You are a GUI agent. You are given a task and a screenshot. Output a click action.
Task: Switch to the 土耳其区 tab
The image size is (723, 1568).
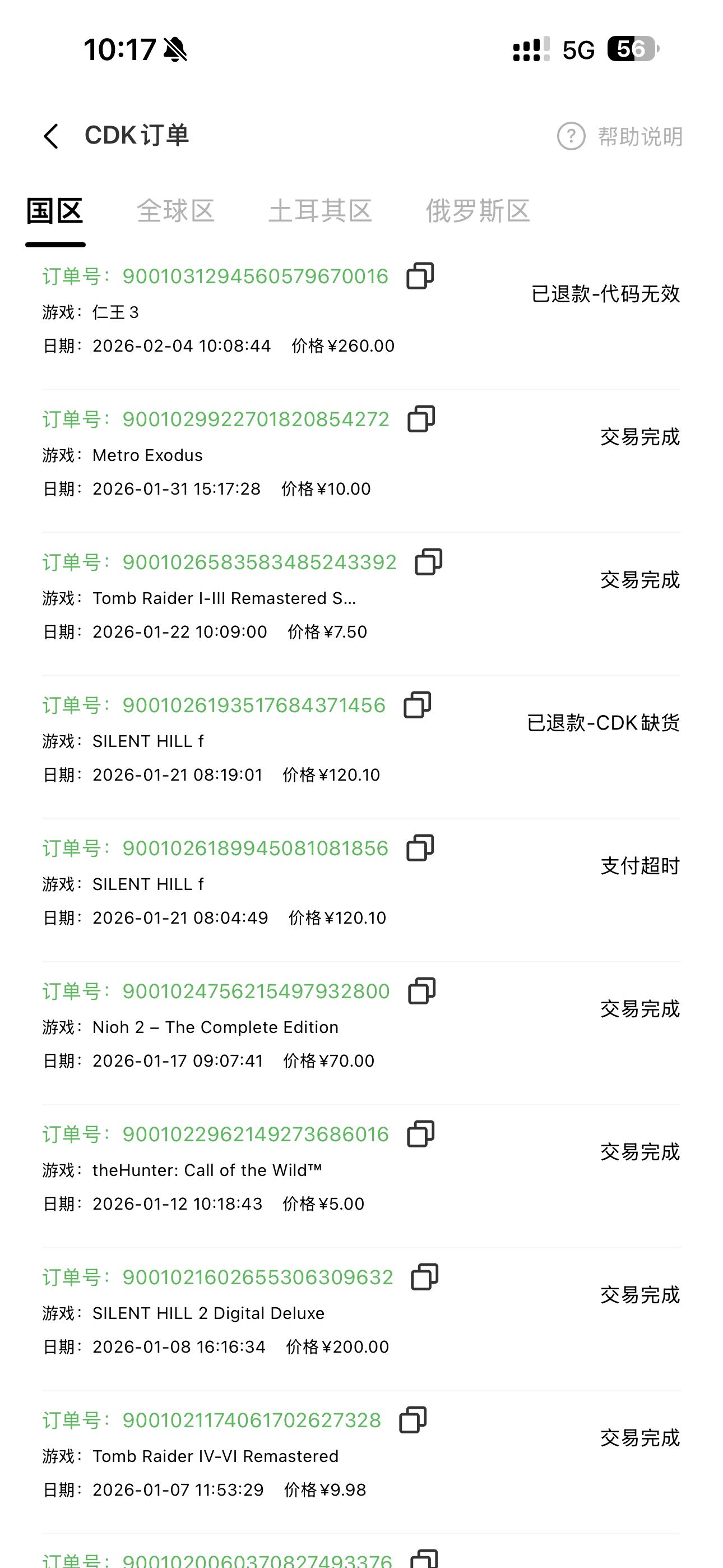pyautogui.click(x=320, y=211)
